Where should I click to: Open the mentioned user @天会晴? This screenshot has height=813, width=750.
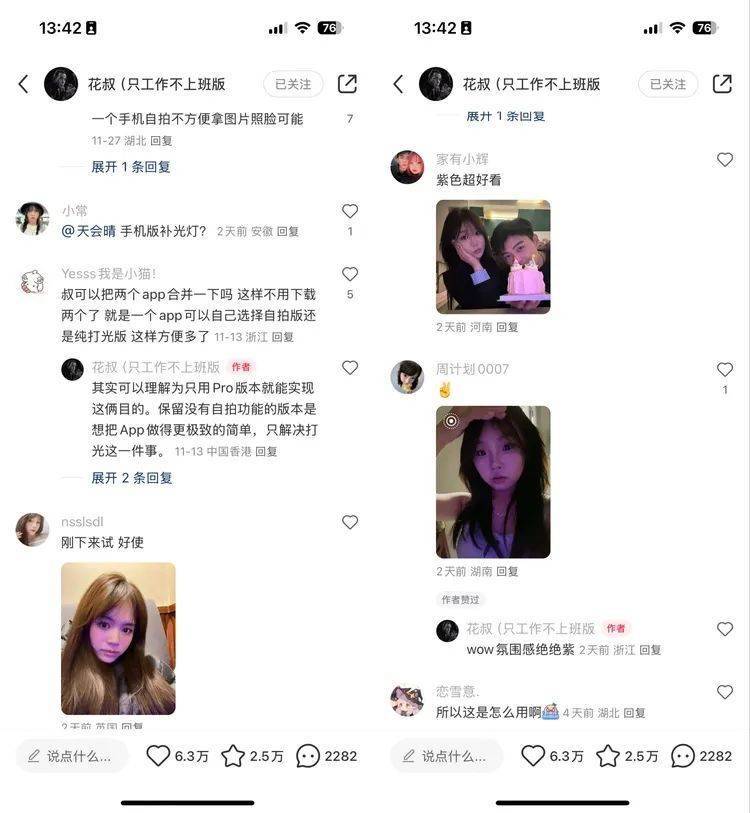pos(89,231)
